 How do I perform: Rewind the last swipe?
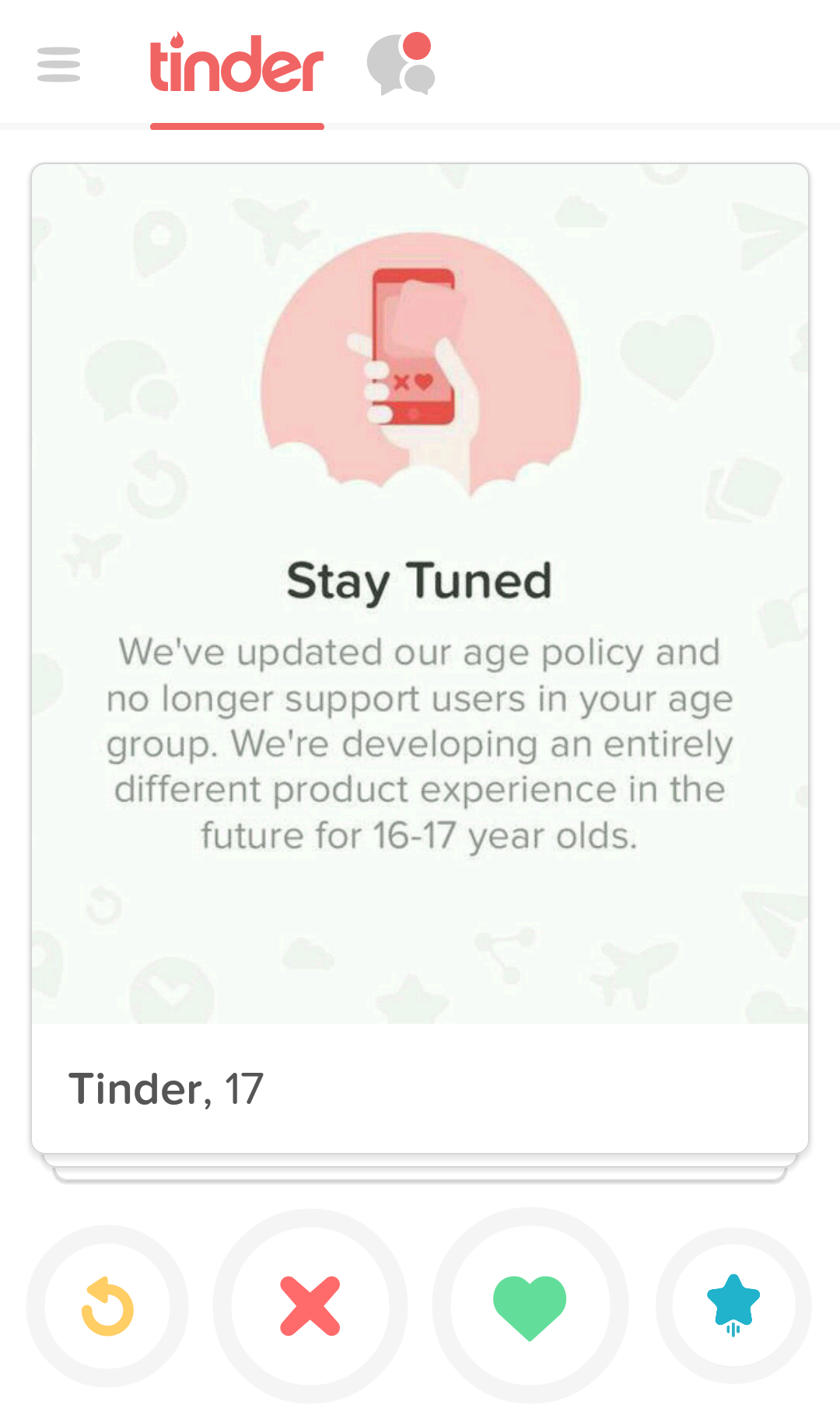tap(108, 1306)
